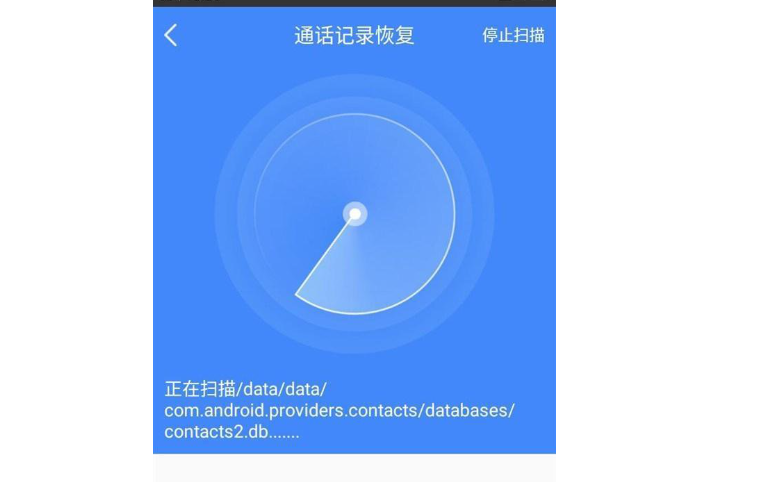Screen dimensions: 775x482
Task: Tap 停止扫描 to stop scanning
Action: (513, 35)
